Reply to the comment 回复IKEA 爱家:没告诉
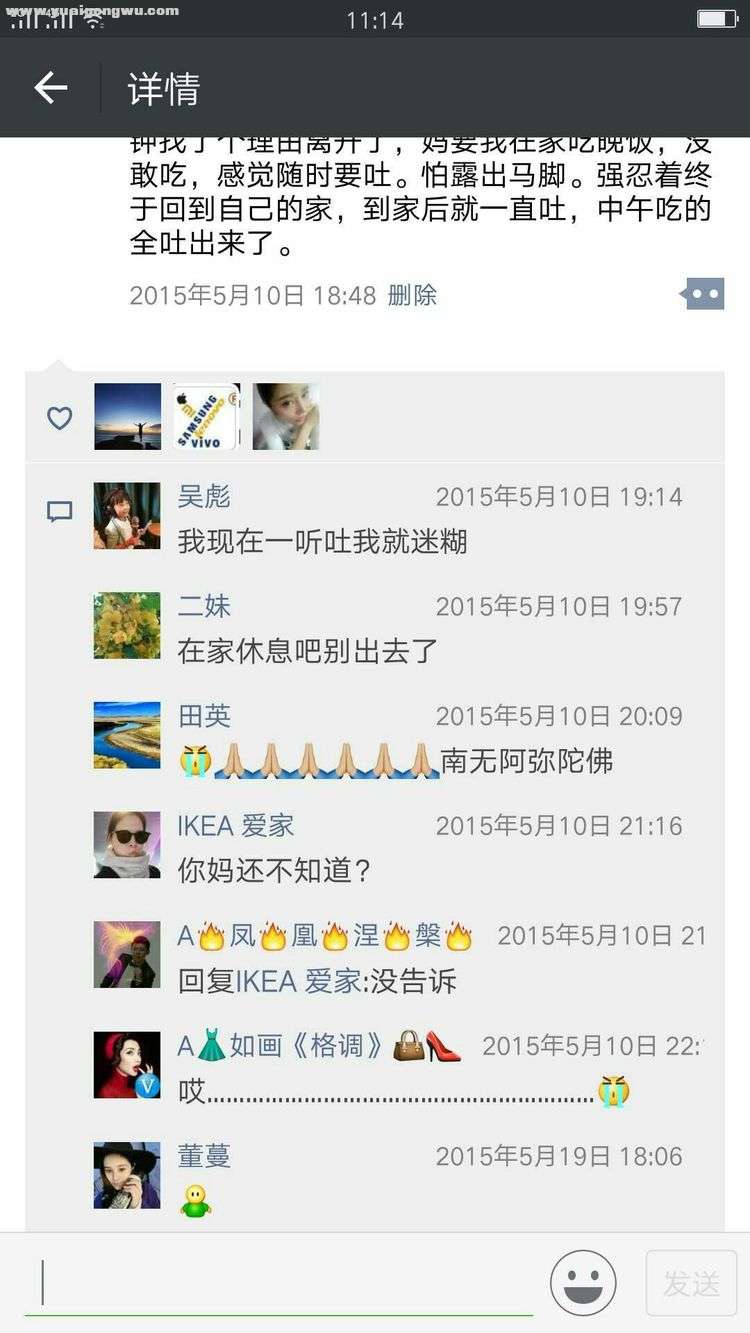 click(x=317, y=981)
